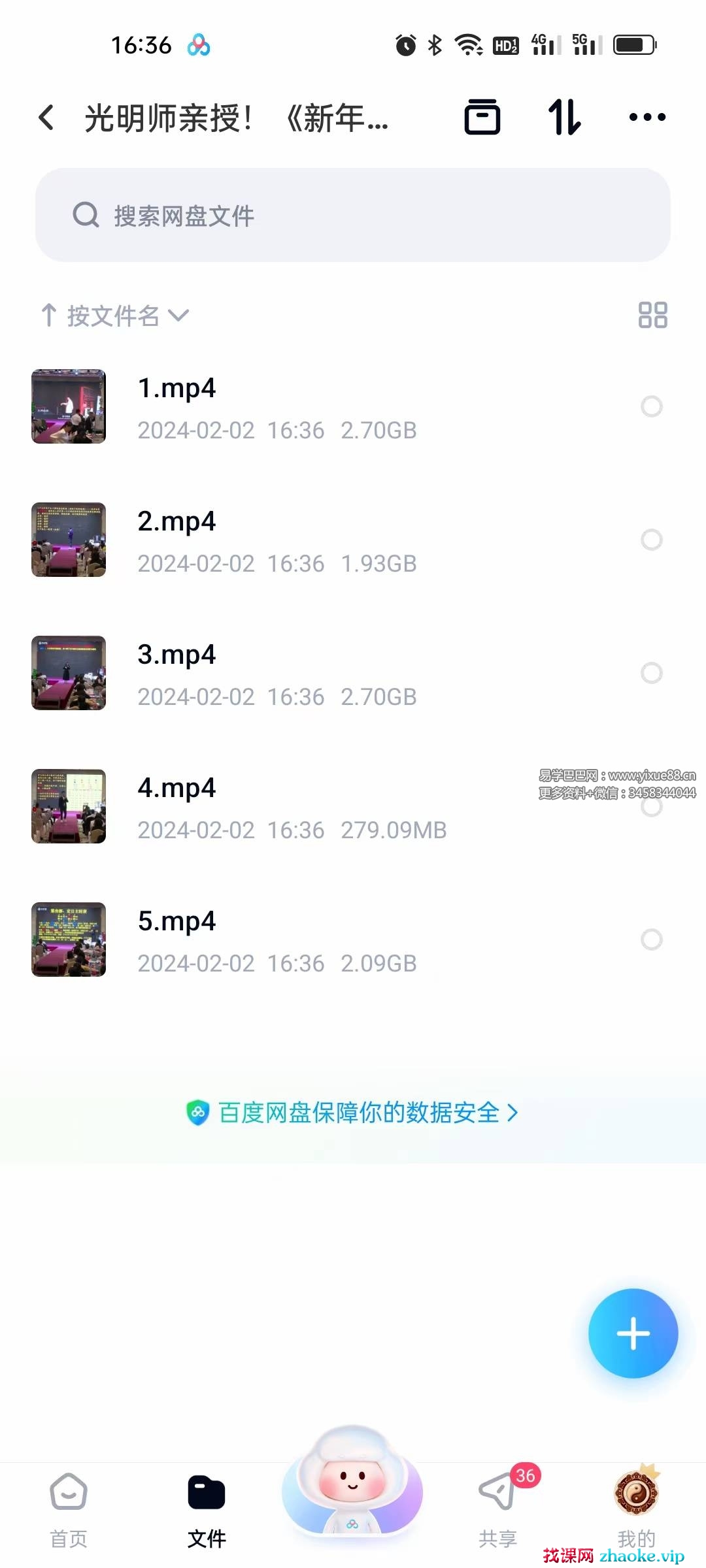This screenshot has height=1568, width=706.
Task: Change sort order from 按文件名
Action: point(115,316)
